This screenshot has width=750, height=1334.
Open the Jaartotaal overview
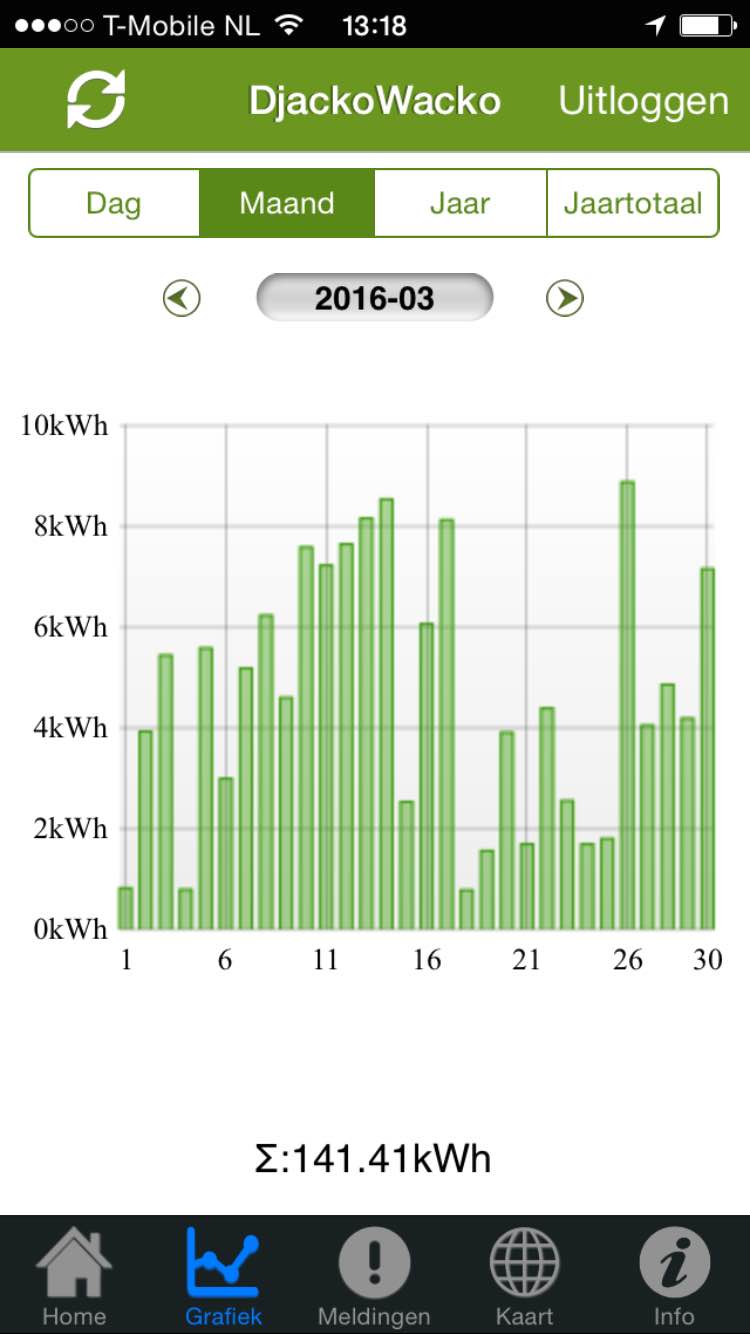633,203
